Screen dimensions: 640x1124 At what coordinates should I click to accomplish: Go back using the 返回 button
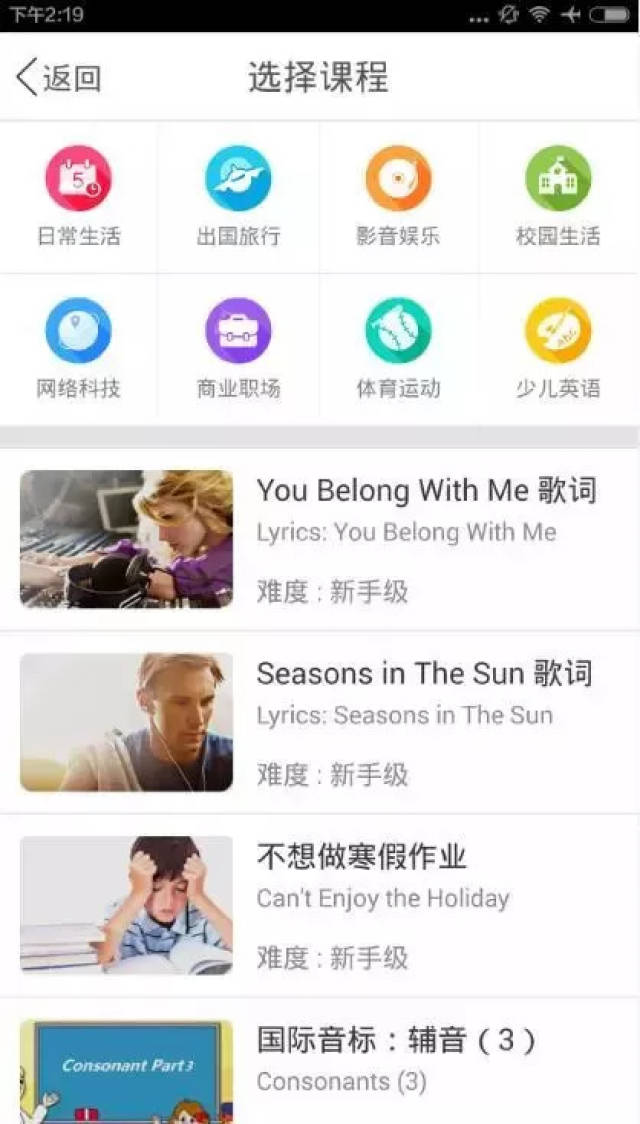[x=60, y=78]
